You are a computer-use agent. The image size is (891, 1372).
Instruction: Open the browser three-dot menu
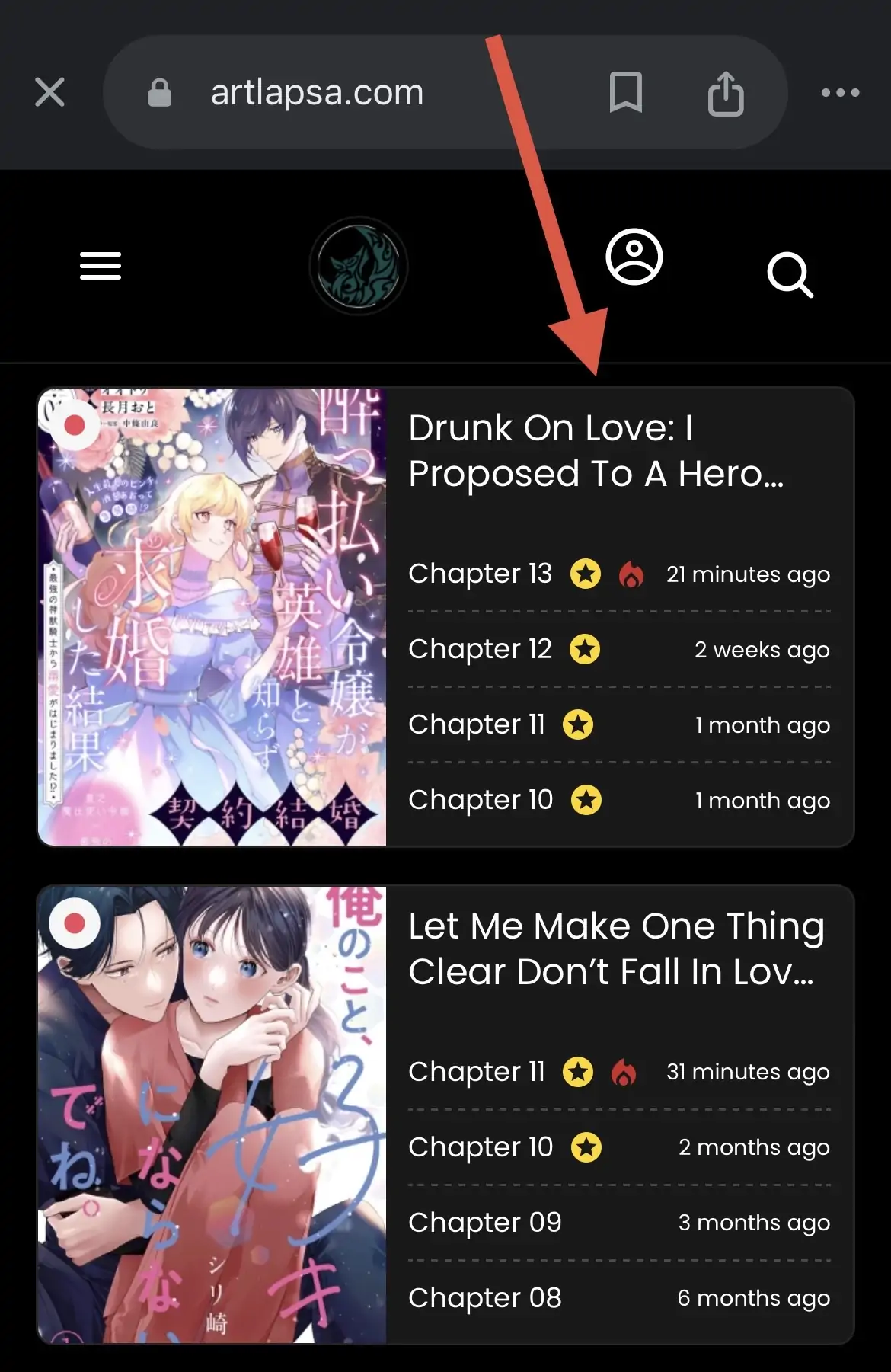(x=840, y=91)
